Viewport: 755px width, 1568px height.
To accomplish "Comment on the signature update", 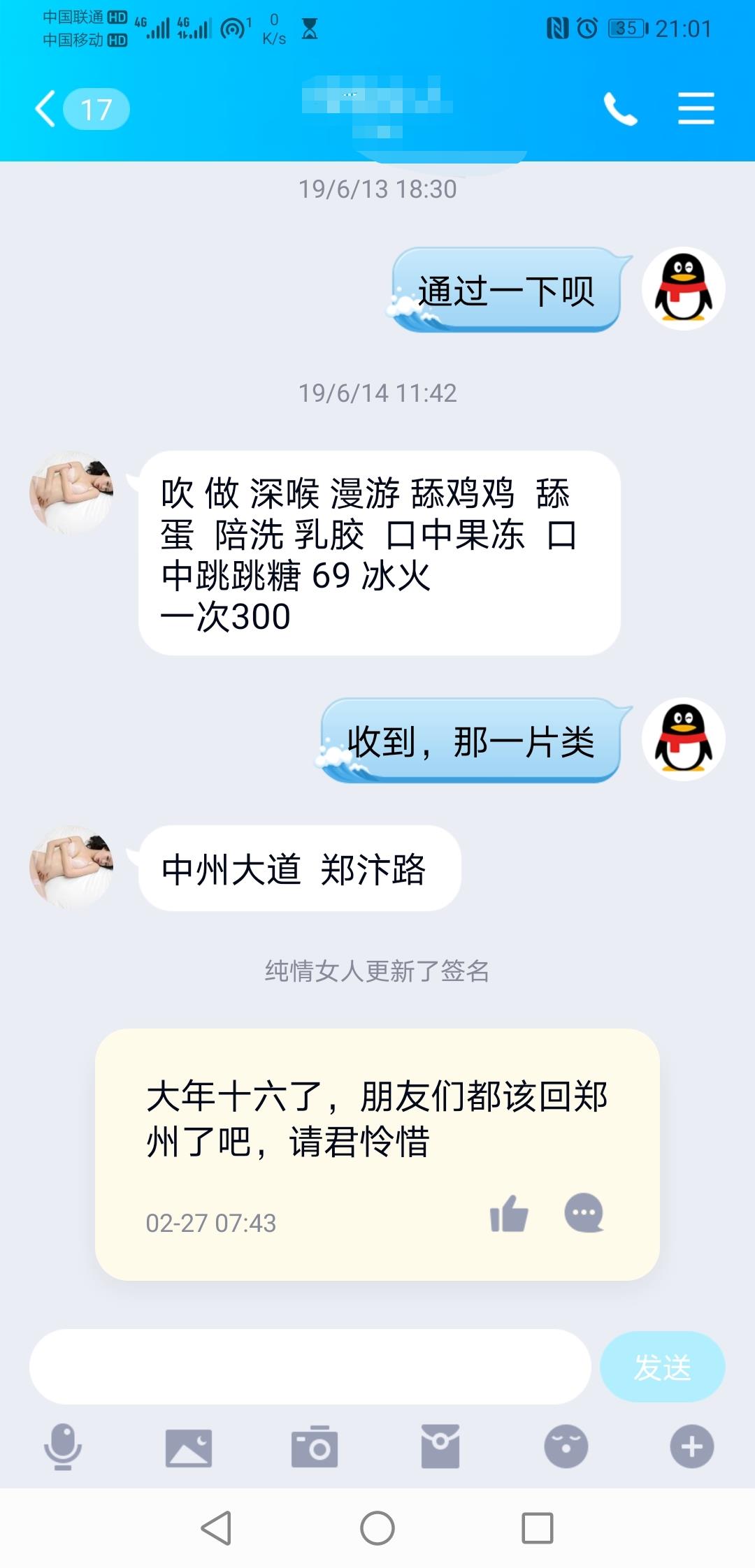I will (584, 1214).
